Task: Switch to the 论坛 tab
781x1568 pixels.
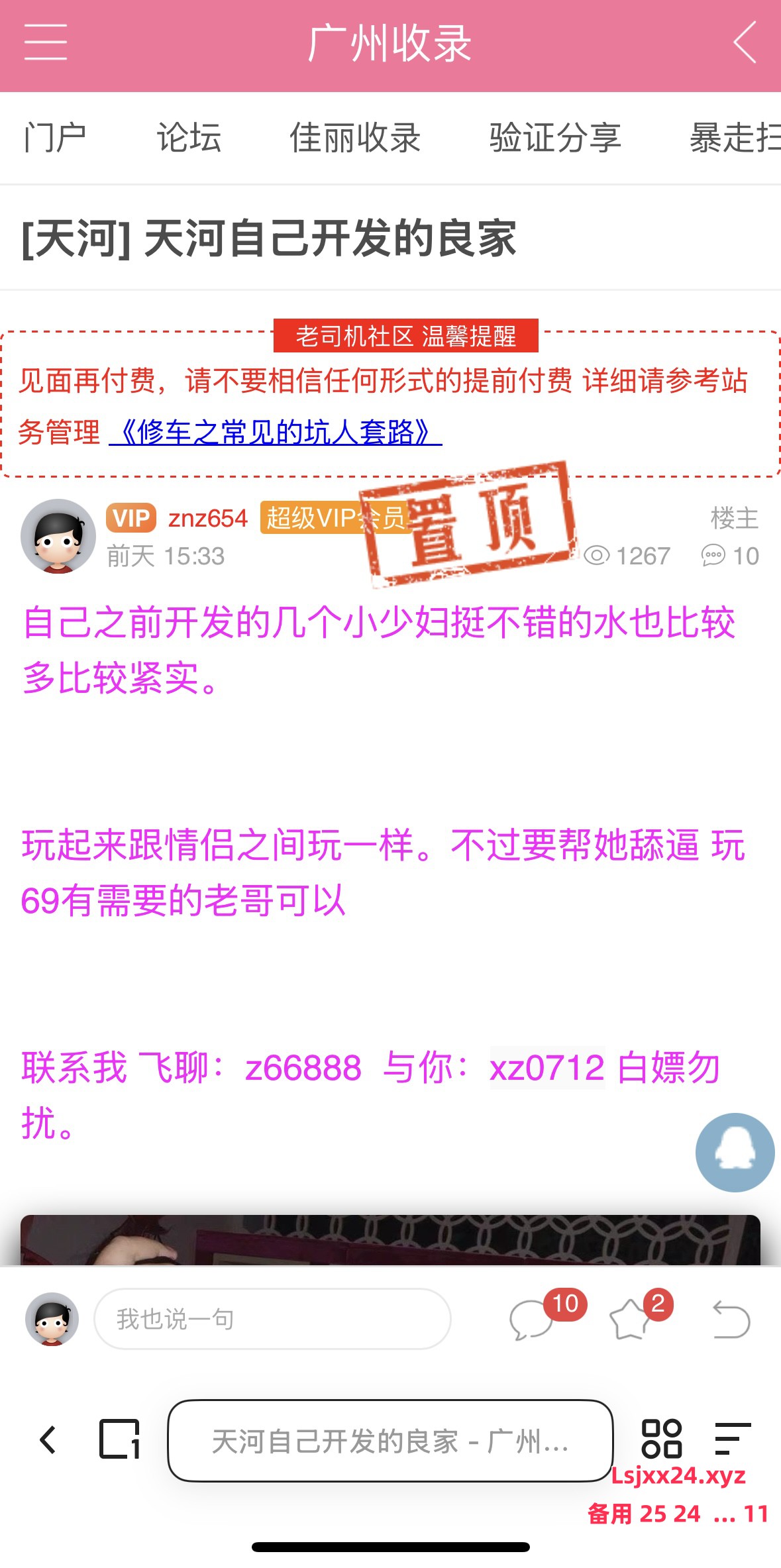Action: [x=189, y=138]
